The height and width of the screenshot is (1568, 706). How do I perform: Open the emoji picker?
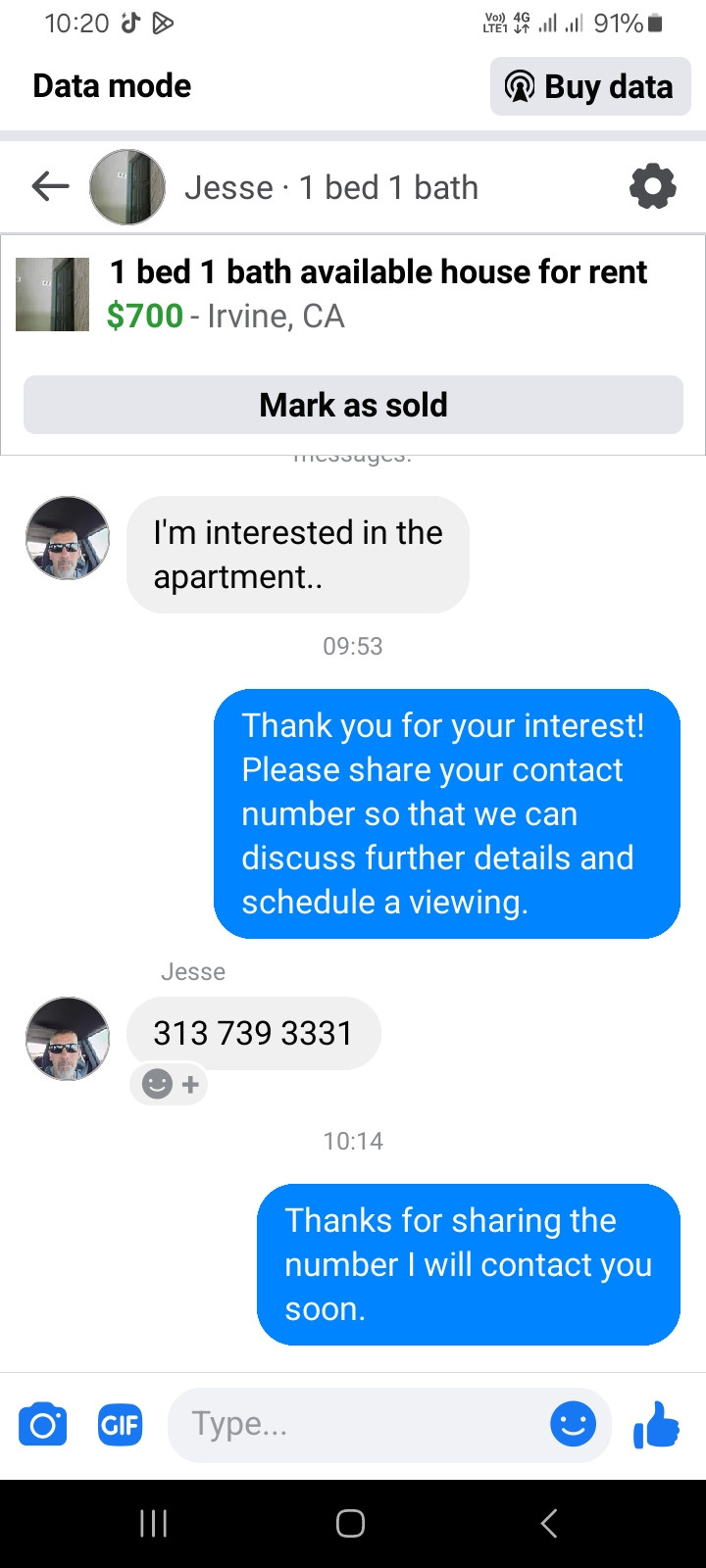(574, 1424)
